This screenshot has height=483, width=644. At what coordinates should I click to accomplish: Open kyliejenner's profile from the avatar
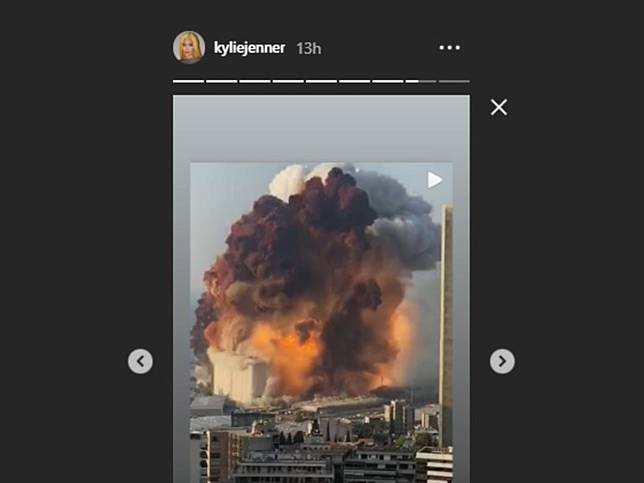click(188, 47)
